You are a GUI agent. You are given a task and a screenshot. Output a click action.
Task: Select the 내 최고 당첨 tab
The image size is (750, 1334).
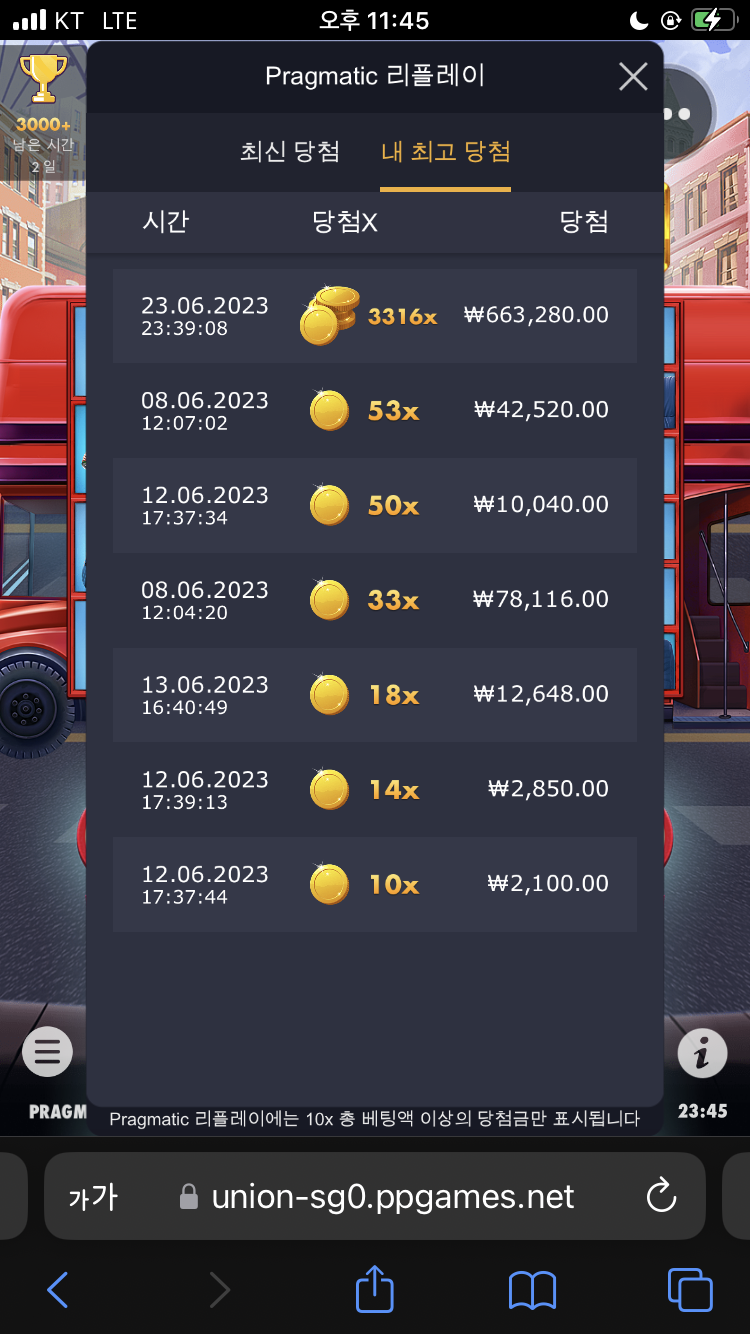(446, 152)
